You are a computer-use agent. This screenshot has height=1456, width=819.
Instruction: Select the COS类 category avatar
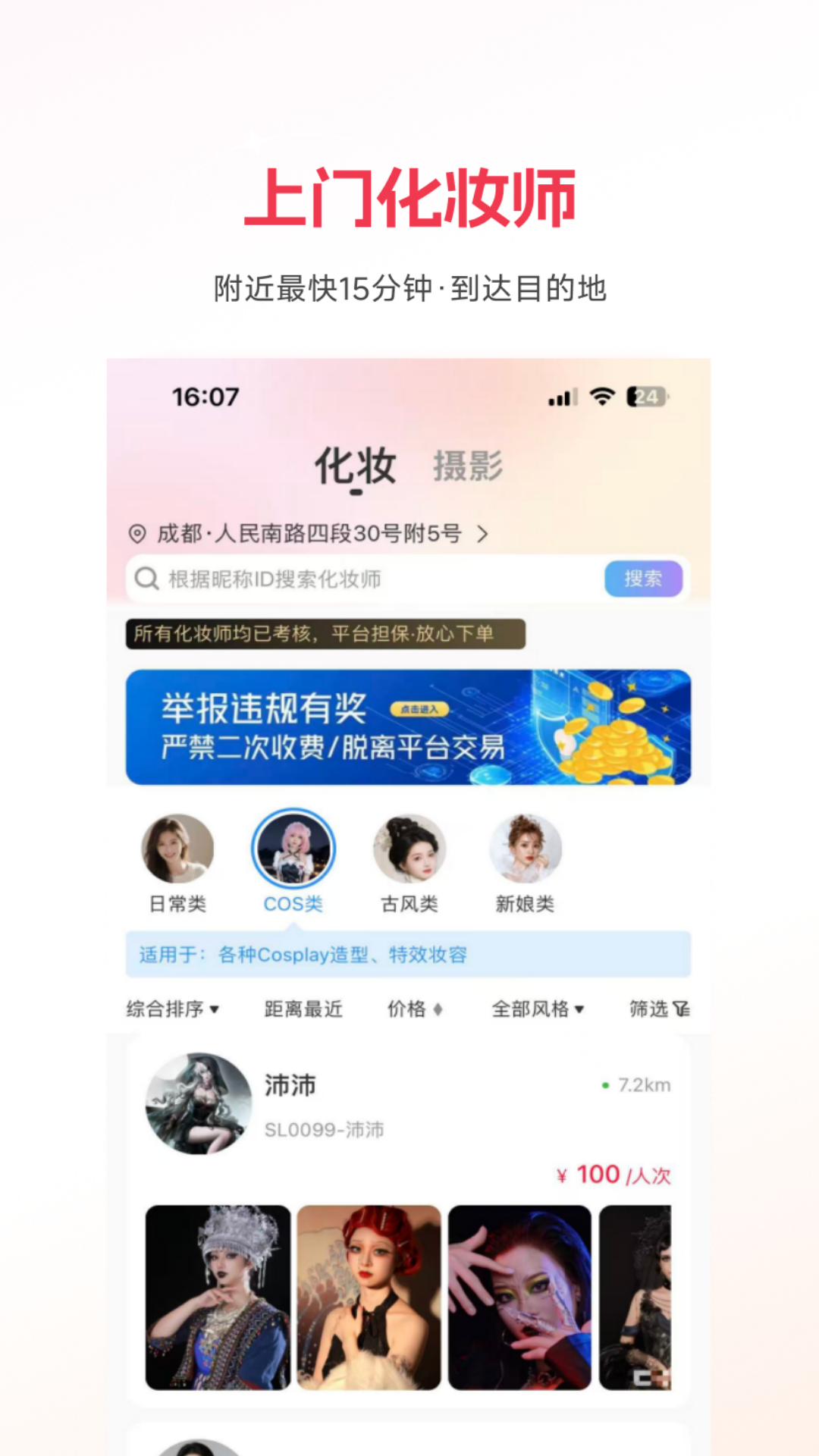(x=293, y=849)
